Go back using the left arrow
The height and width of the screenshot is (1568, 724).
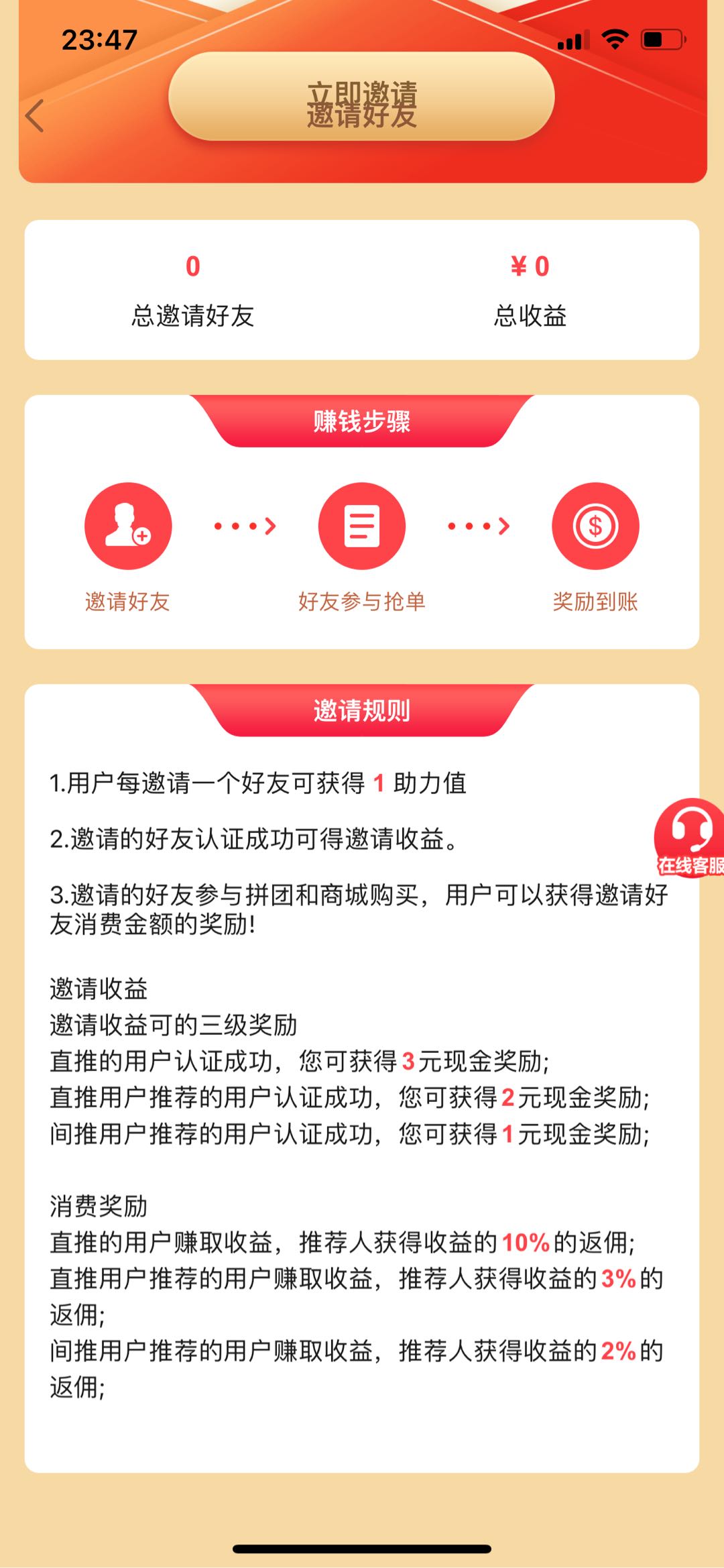pos(35,115)
